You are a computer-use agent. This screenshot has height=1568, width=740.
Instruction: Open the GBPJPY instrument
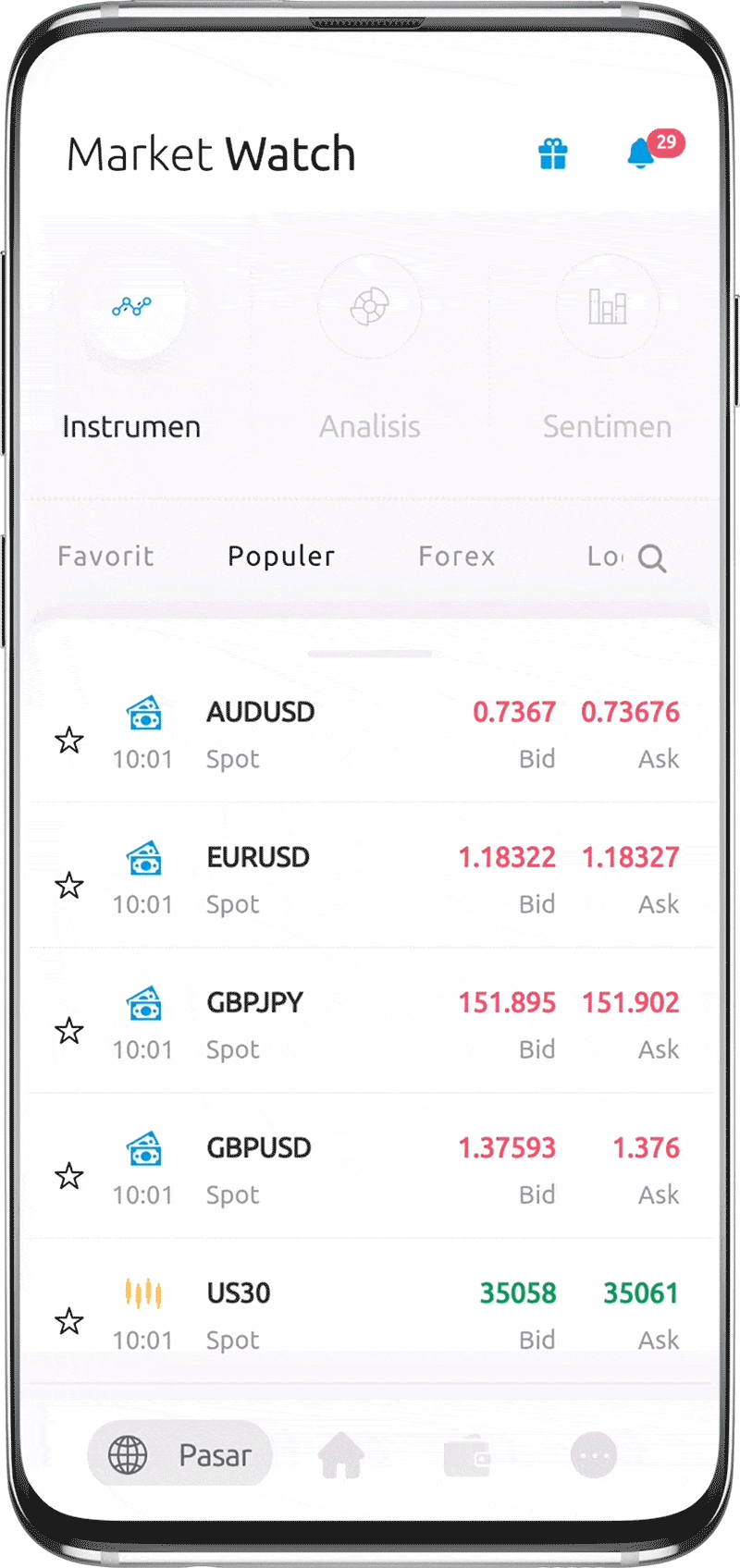click(x=254, y=1003)
